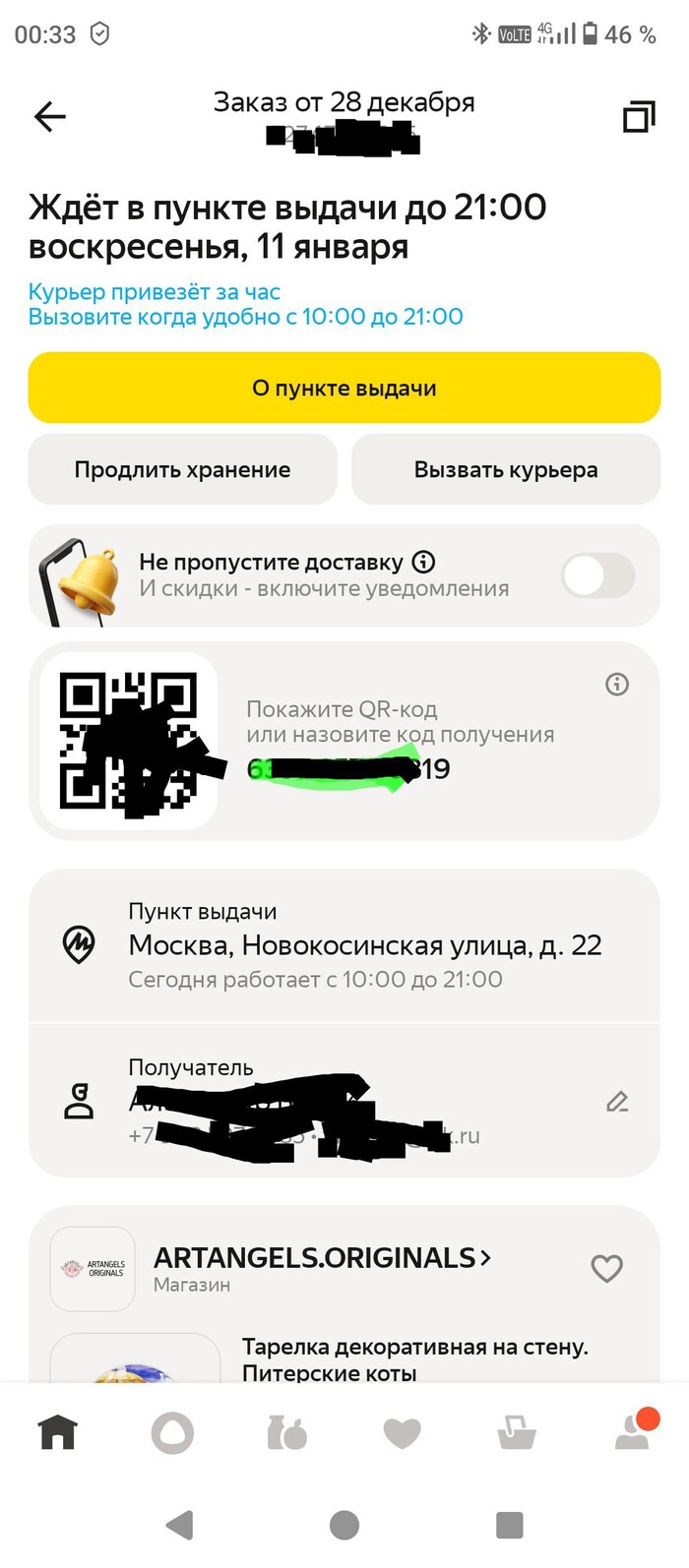Tap the yellow О пункте выдачи button
Viewport: 689px width, 1568px height.
tap(344, 388)
